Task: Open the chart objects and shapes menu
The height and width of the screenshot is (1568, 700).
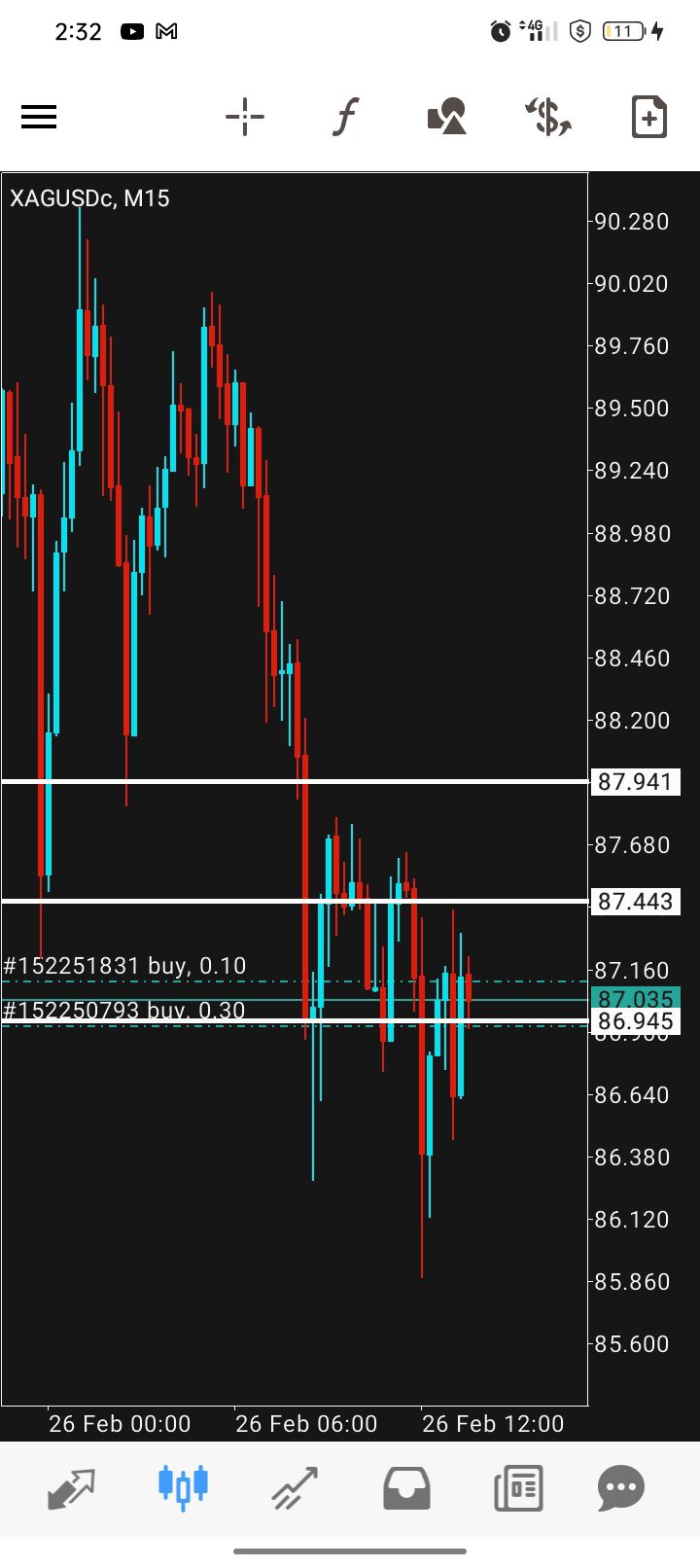Action: click(x=447, y=118)
